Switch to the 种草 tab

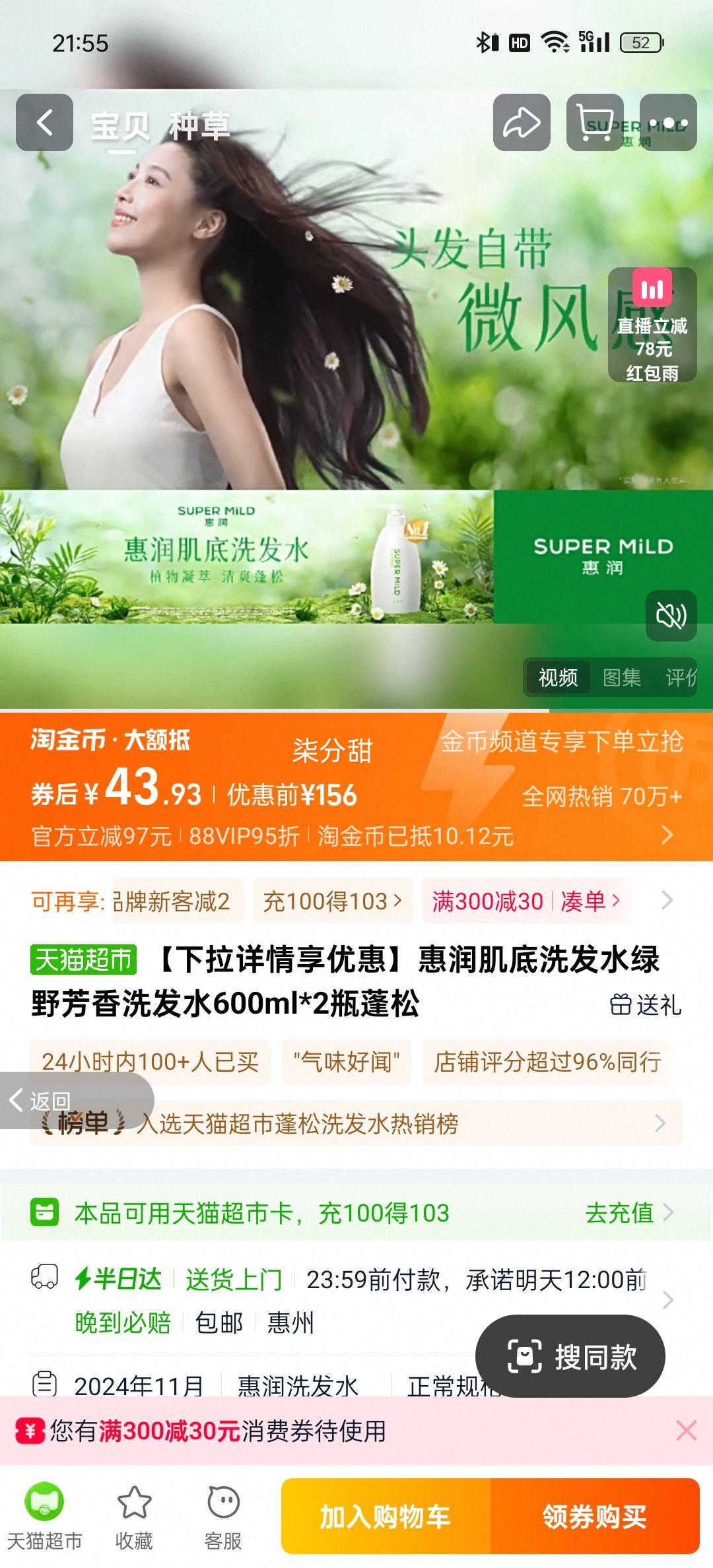click(199, 125)
